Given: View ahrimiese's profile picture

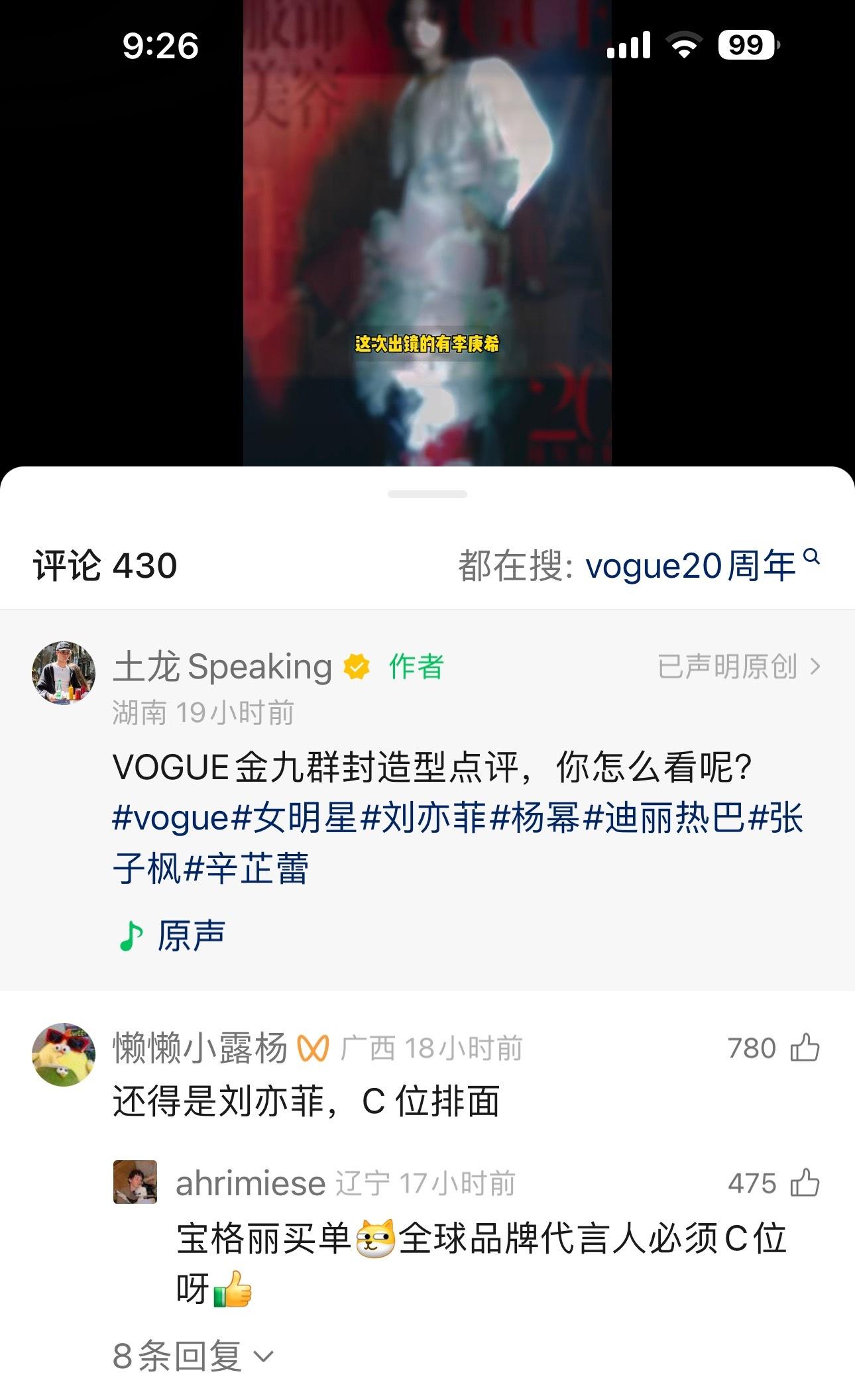Looking at the screenshot, I should click(x=135, y=1182).
